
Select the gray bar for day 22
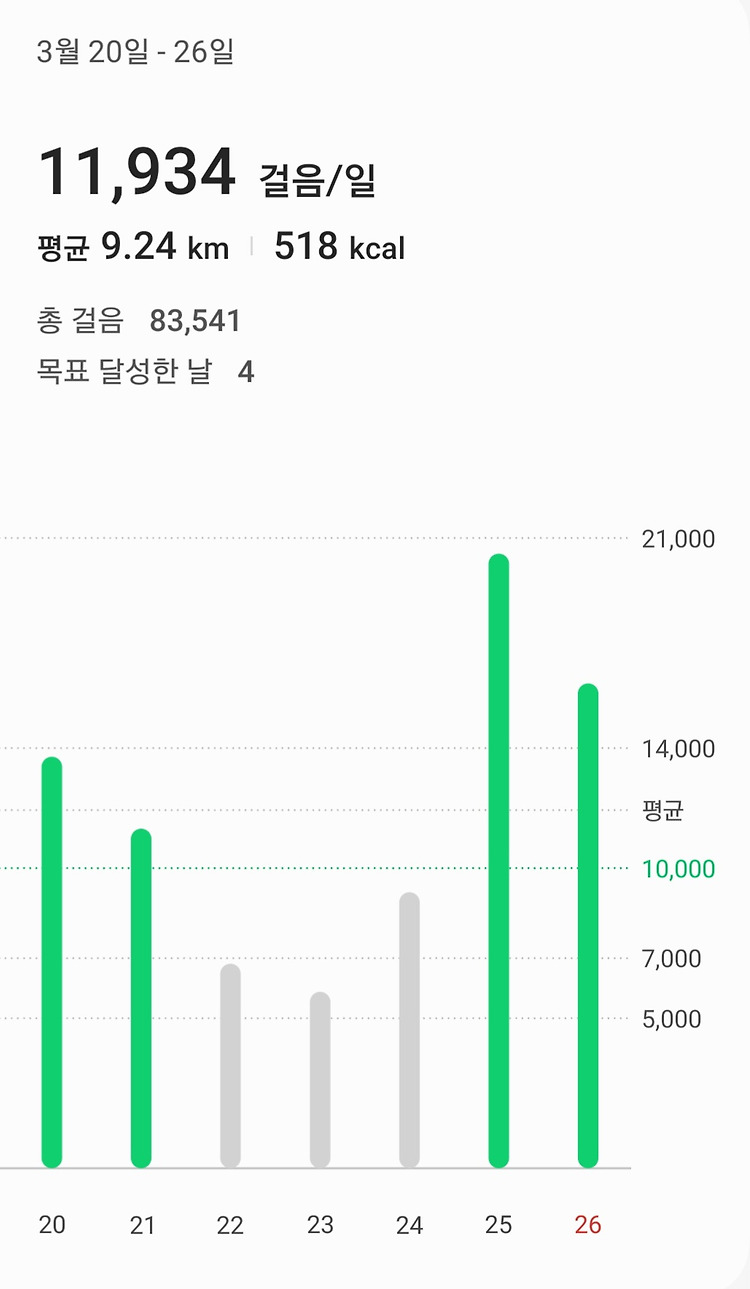point(230,1066)
